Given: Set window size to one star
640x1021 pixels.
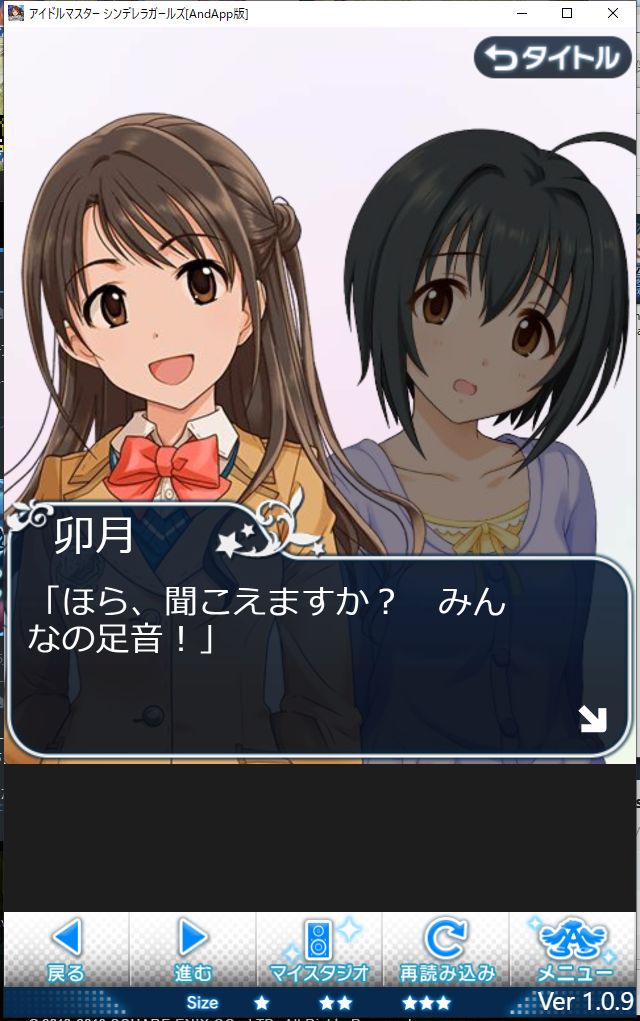Looking at the screenshot, I should pyautogui.click(x=262, y=1002).
